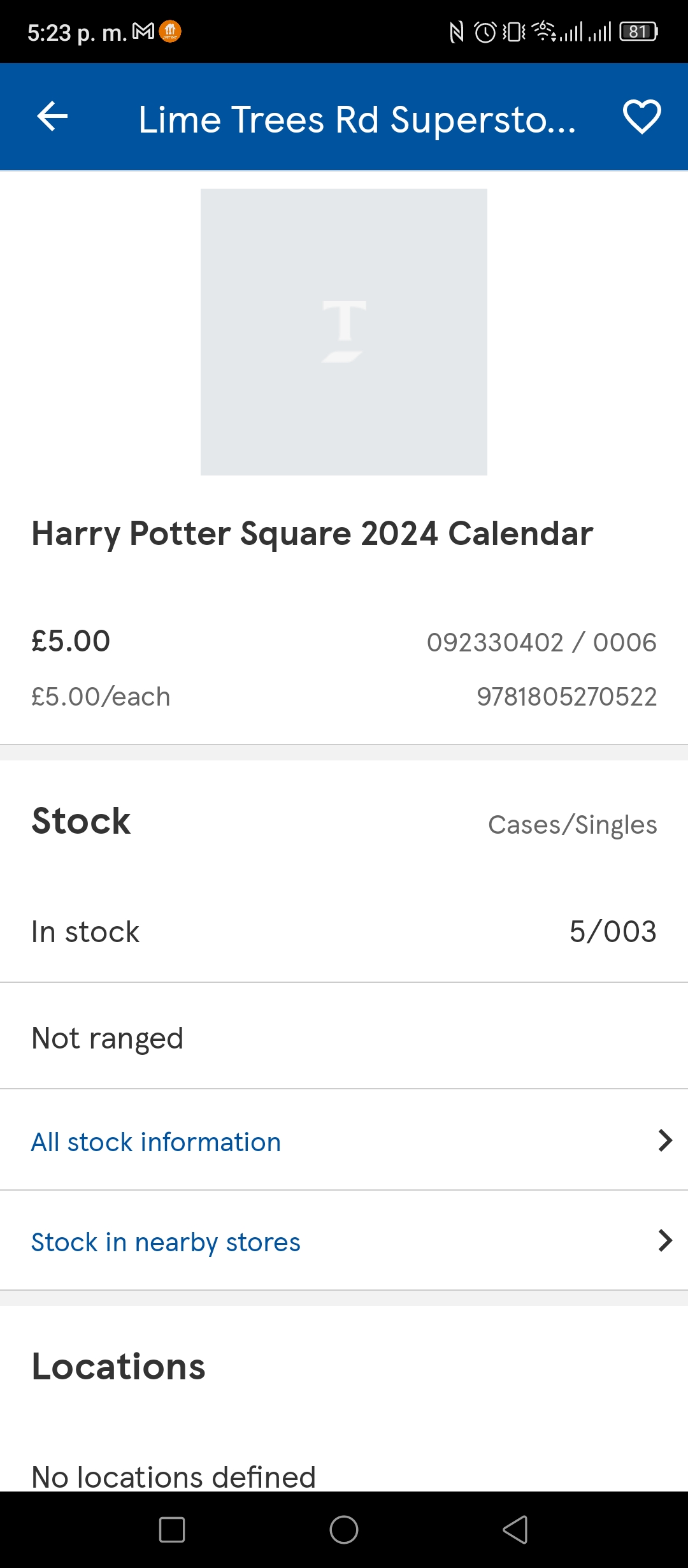Go back using the header arrow
The height and width of the screenshot is (1568, 688).
click(52, 117)
